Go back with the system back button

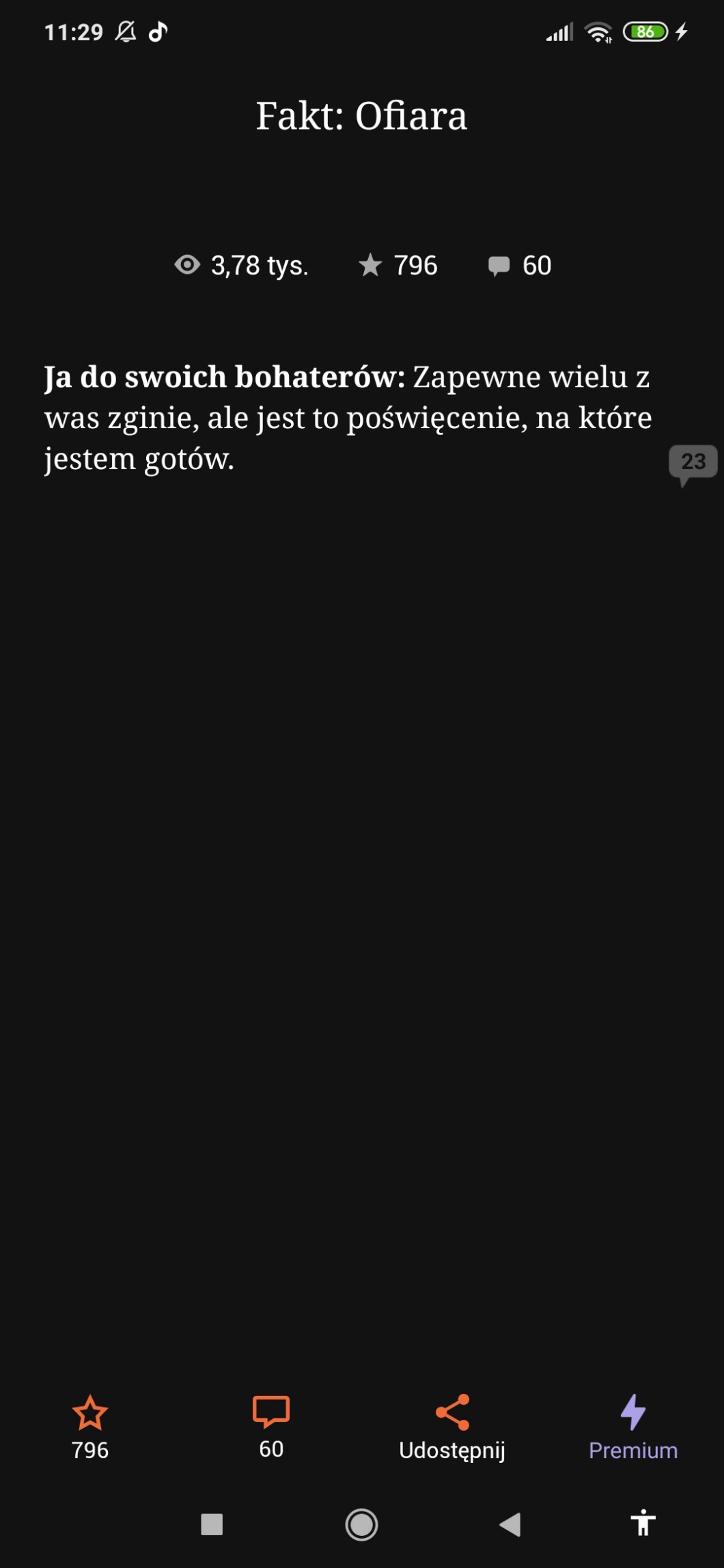point(510,1524)
